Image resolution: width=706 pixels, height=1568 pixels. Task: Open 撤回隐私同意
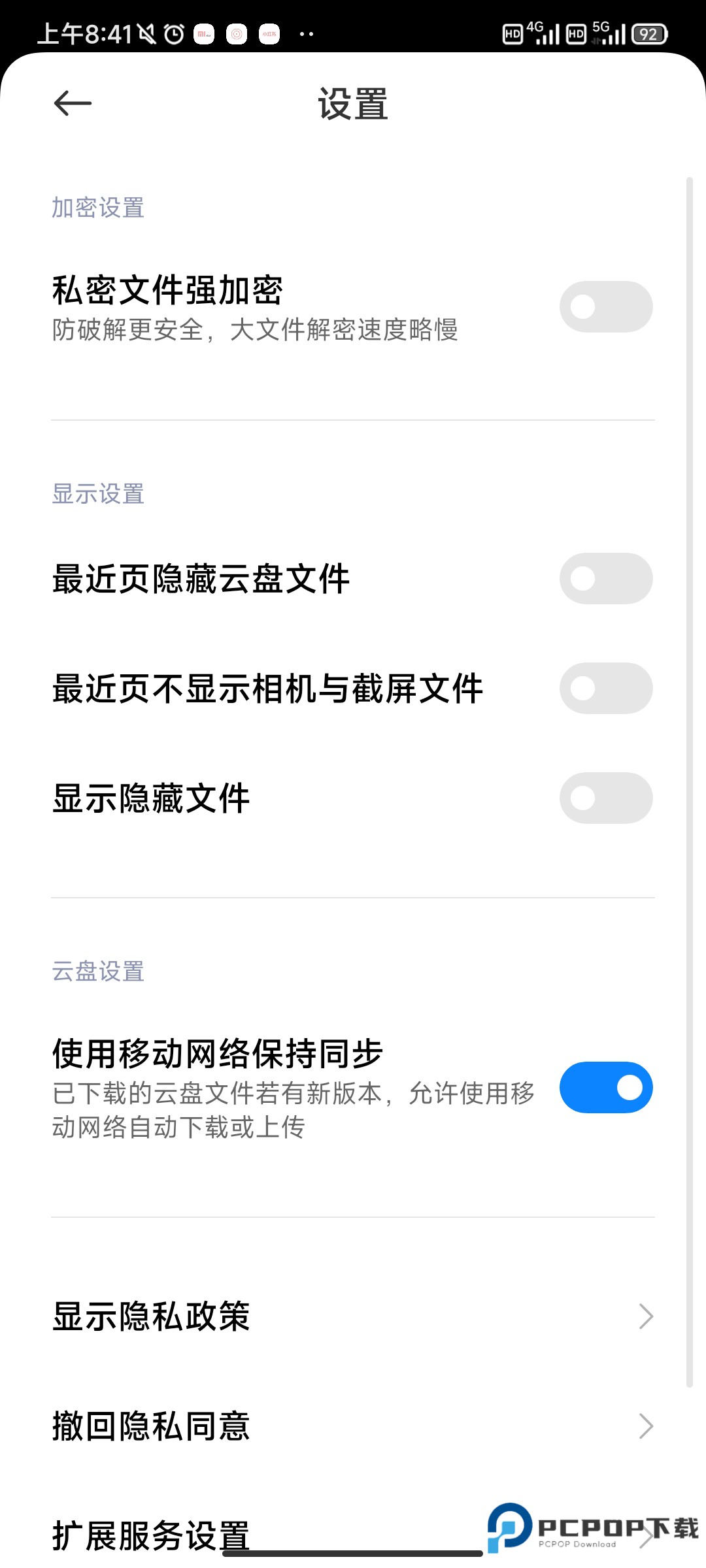coord(353,1426)
